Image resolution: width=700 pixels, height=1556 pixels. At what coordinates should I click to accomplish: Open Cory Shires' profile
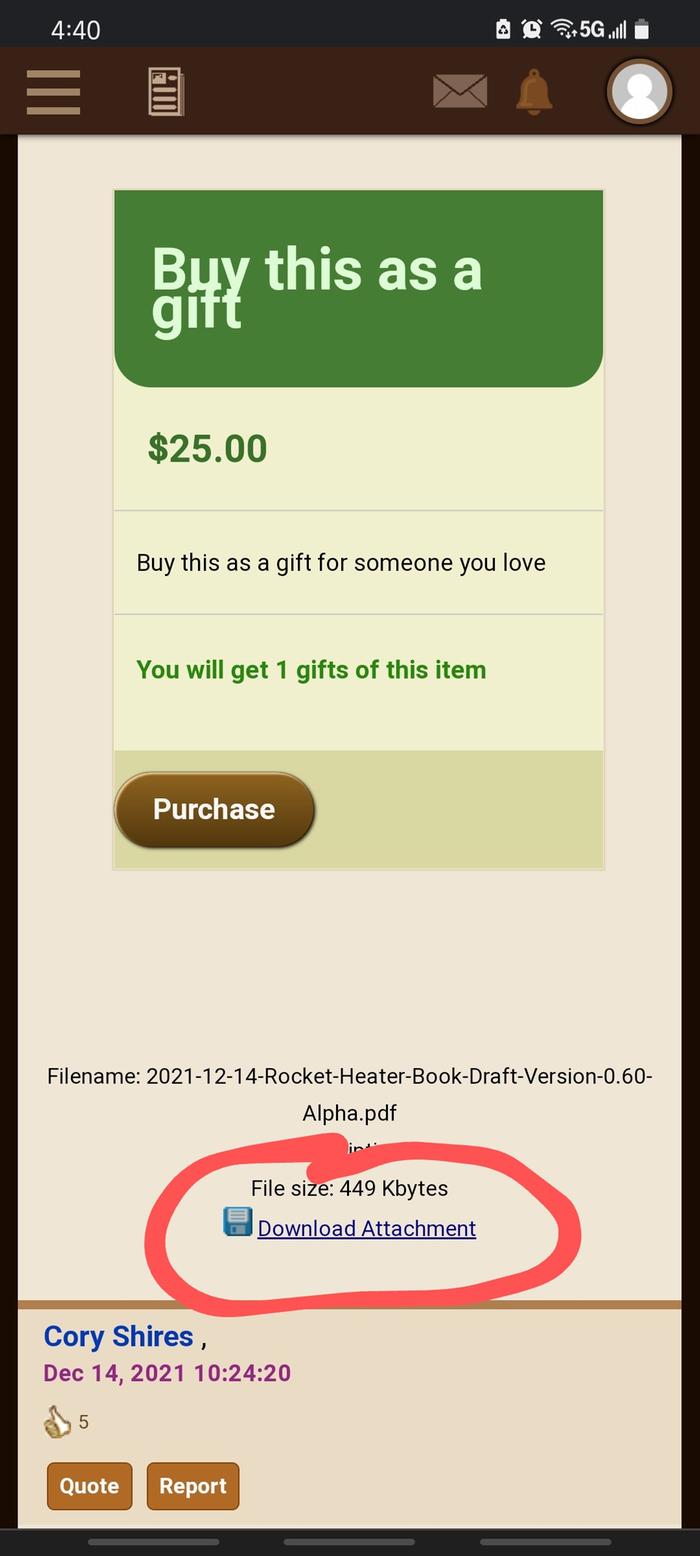tap(118, 1336)
